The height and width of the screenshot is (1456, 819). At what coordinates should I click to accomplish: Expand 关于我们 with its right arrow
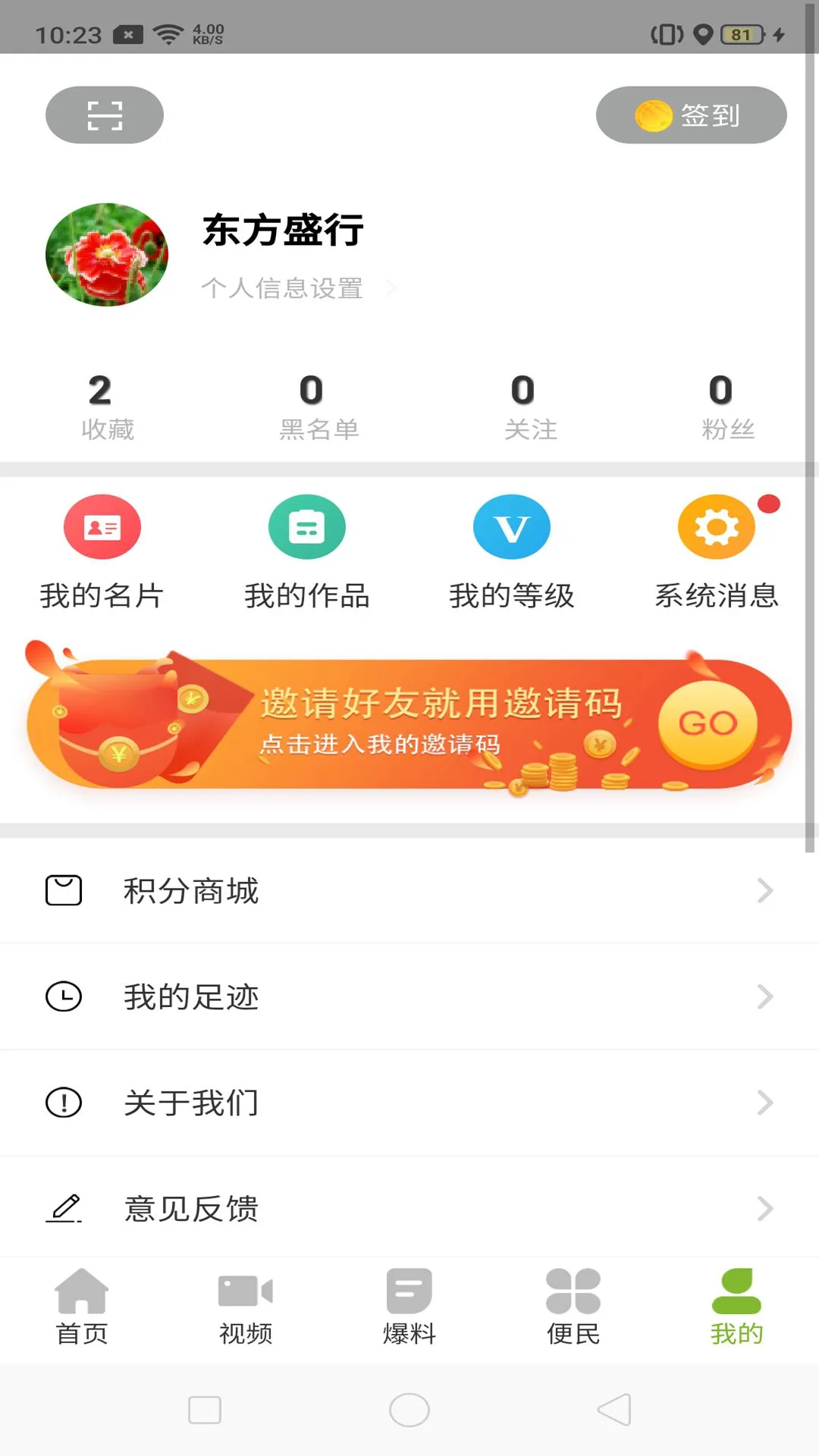(764, 1103)
